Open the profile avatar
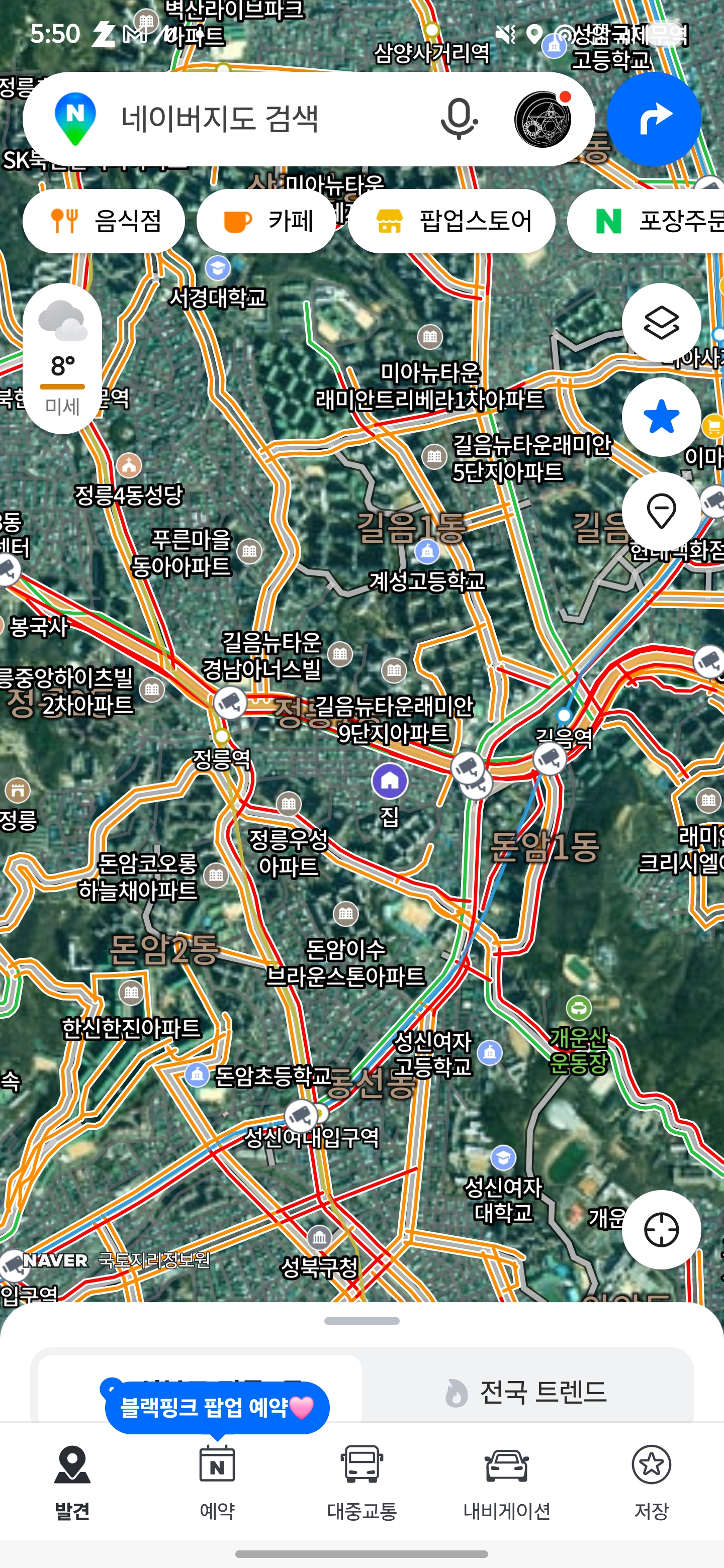724x1568 pixels. [542, 119]
